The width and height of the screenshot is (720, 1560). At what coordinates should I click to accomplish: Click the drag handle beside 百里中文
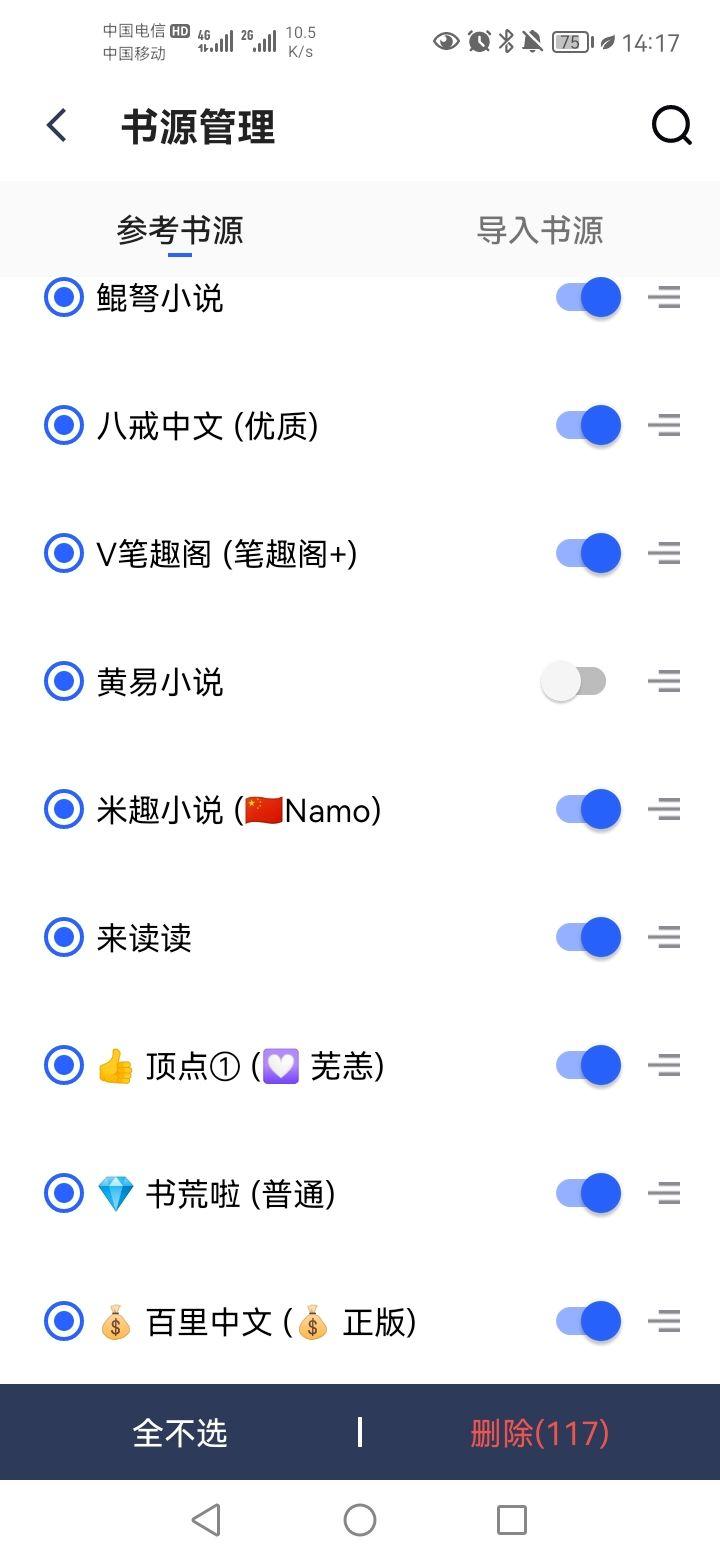coord(664,1321)
